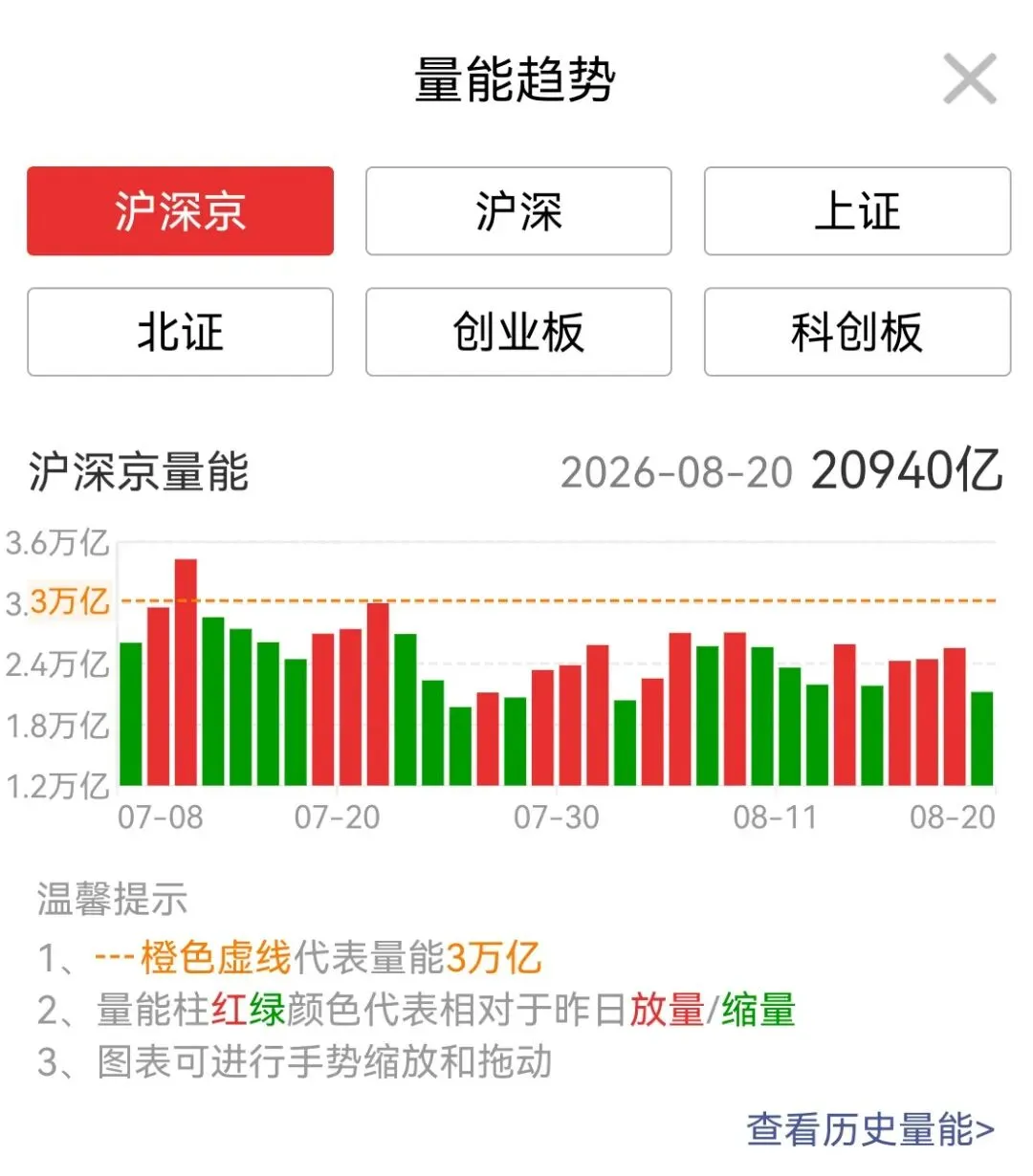
Task: Close the 量能趋势 panel
Action: click(970, 78)
